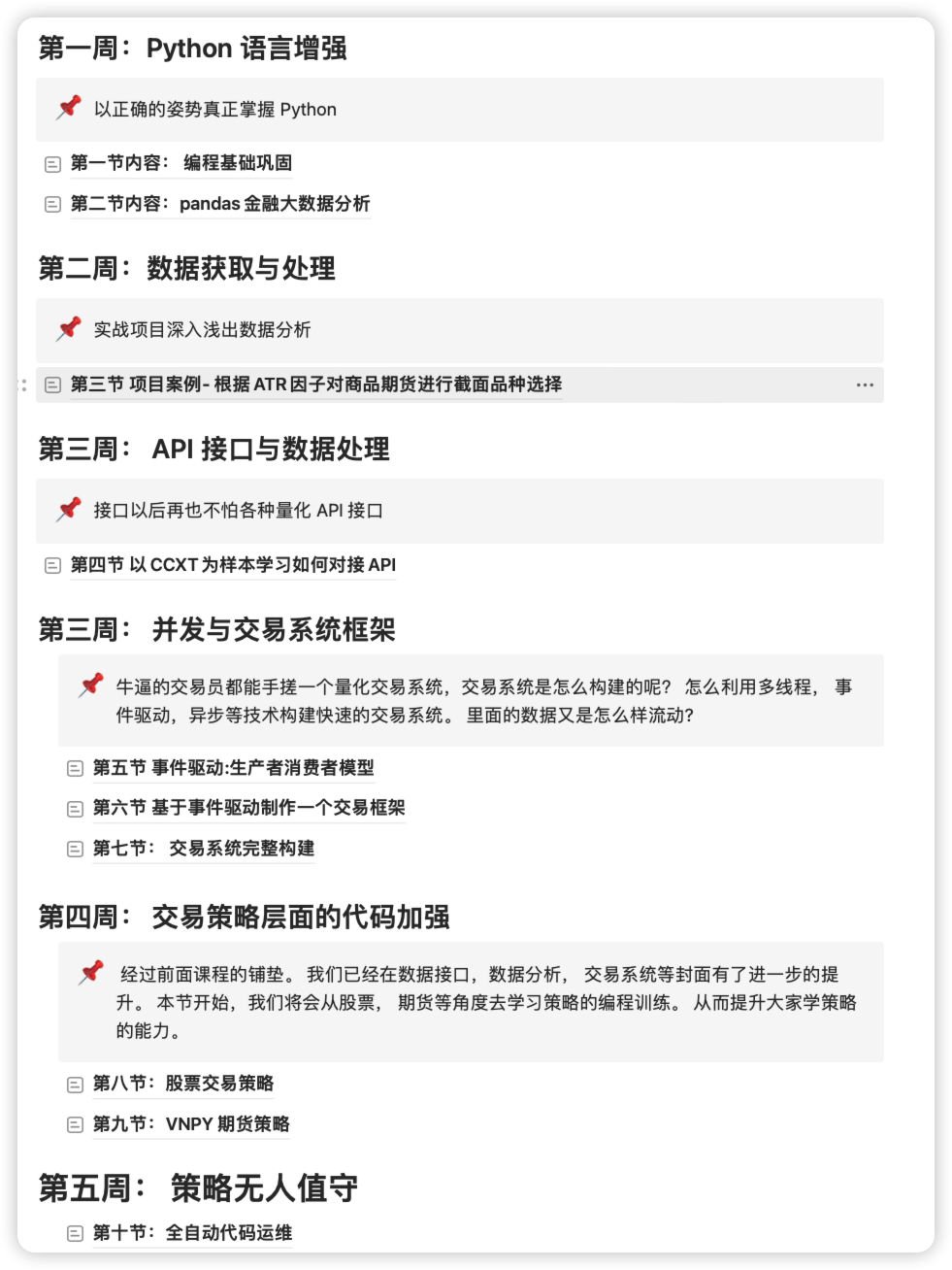
Task: Click the pushpin icon in the 第一周 callout
Action: point(67,109)
